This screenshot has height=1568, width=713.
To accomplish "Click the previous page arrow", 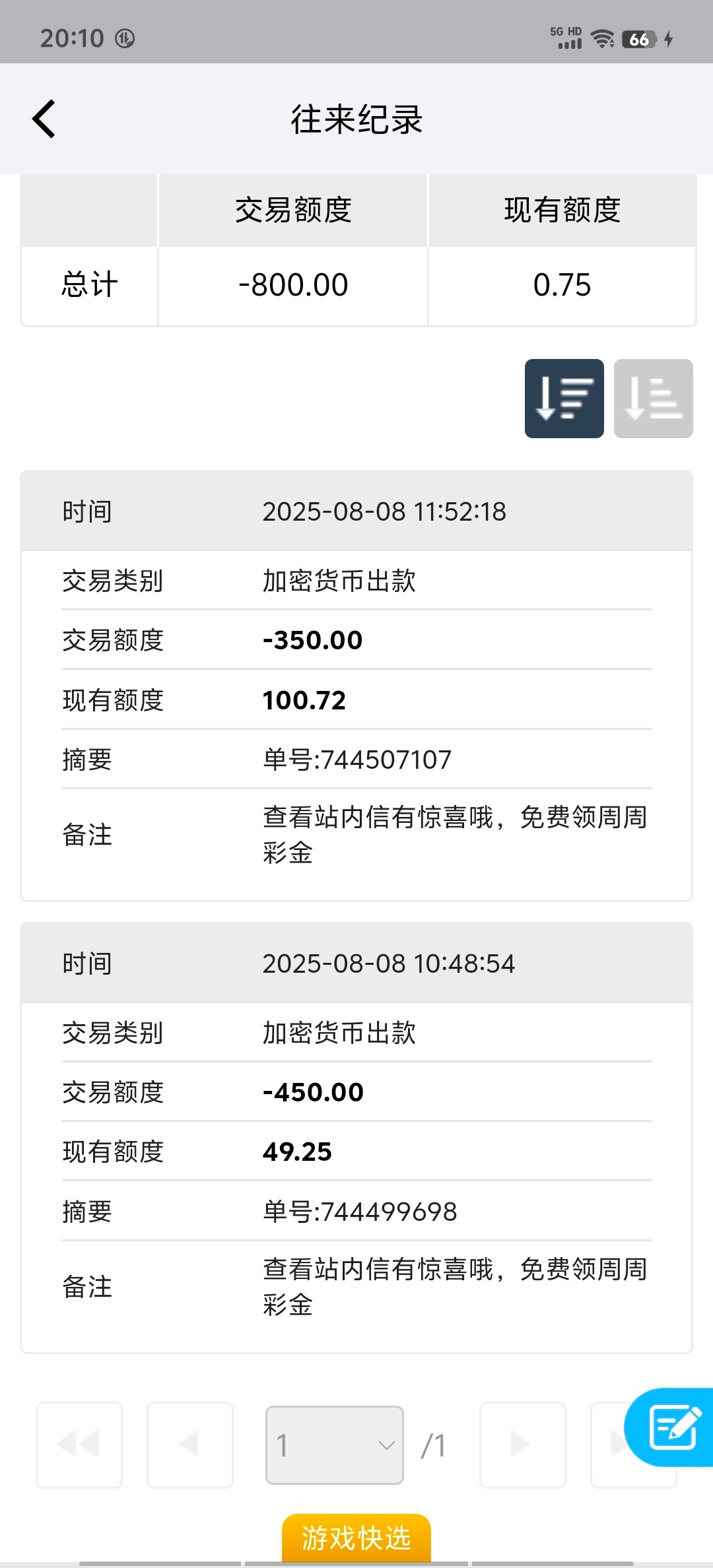I will point(190,1445).
